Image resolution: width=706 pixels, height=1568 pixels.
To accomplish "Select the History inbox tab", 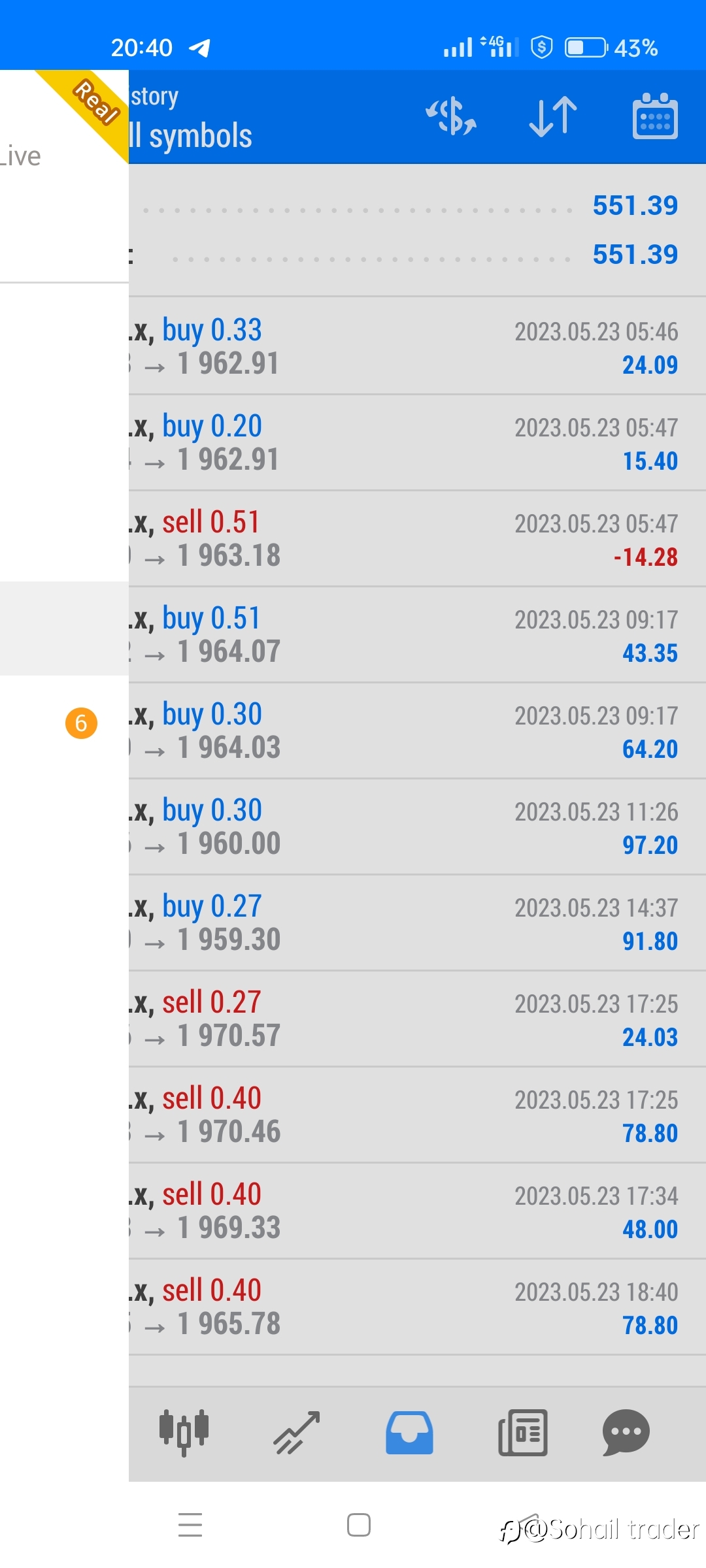I will (x=409, y=1433).
